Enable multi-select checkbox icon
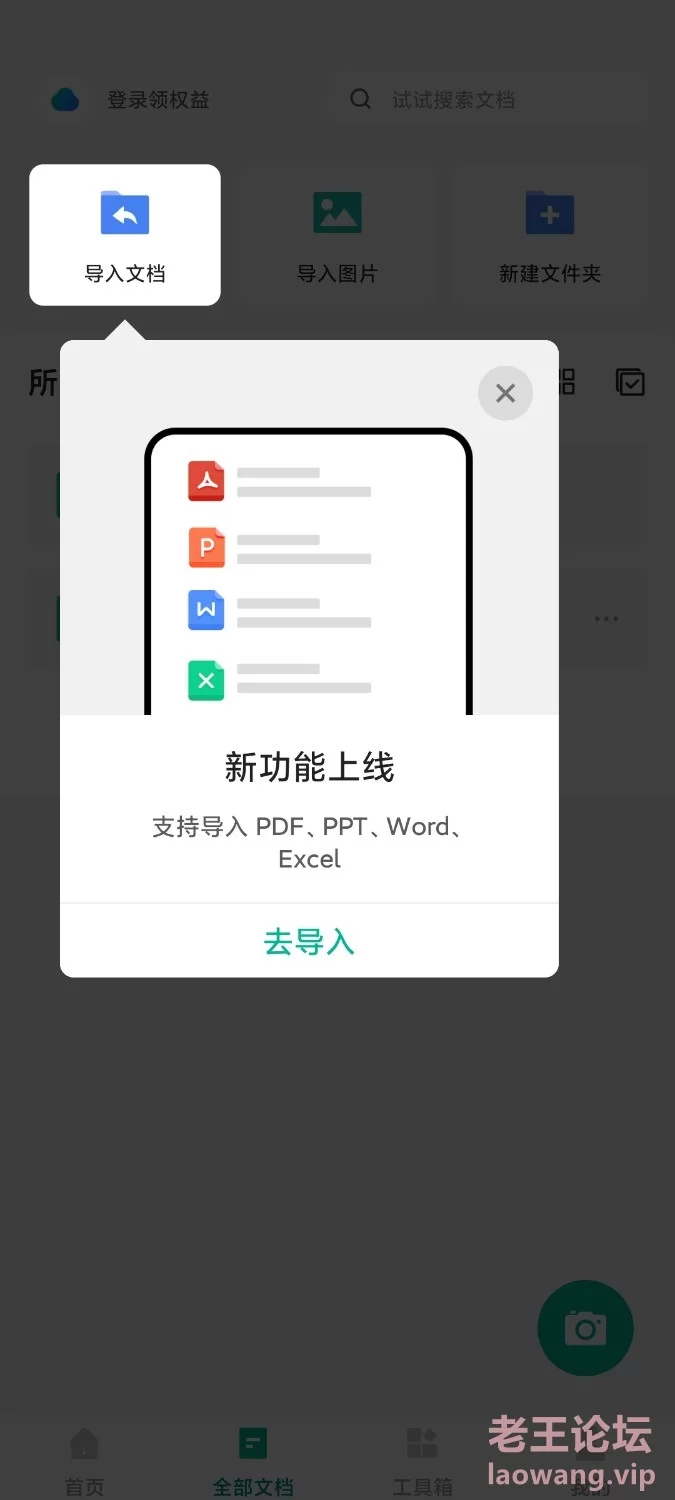 [630, 382]
